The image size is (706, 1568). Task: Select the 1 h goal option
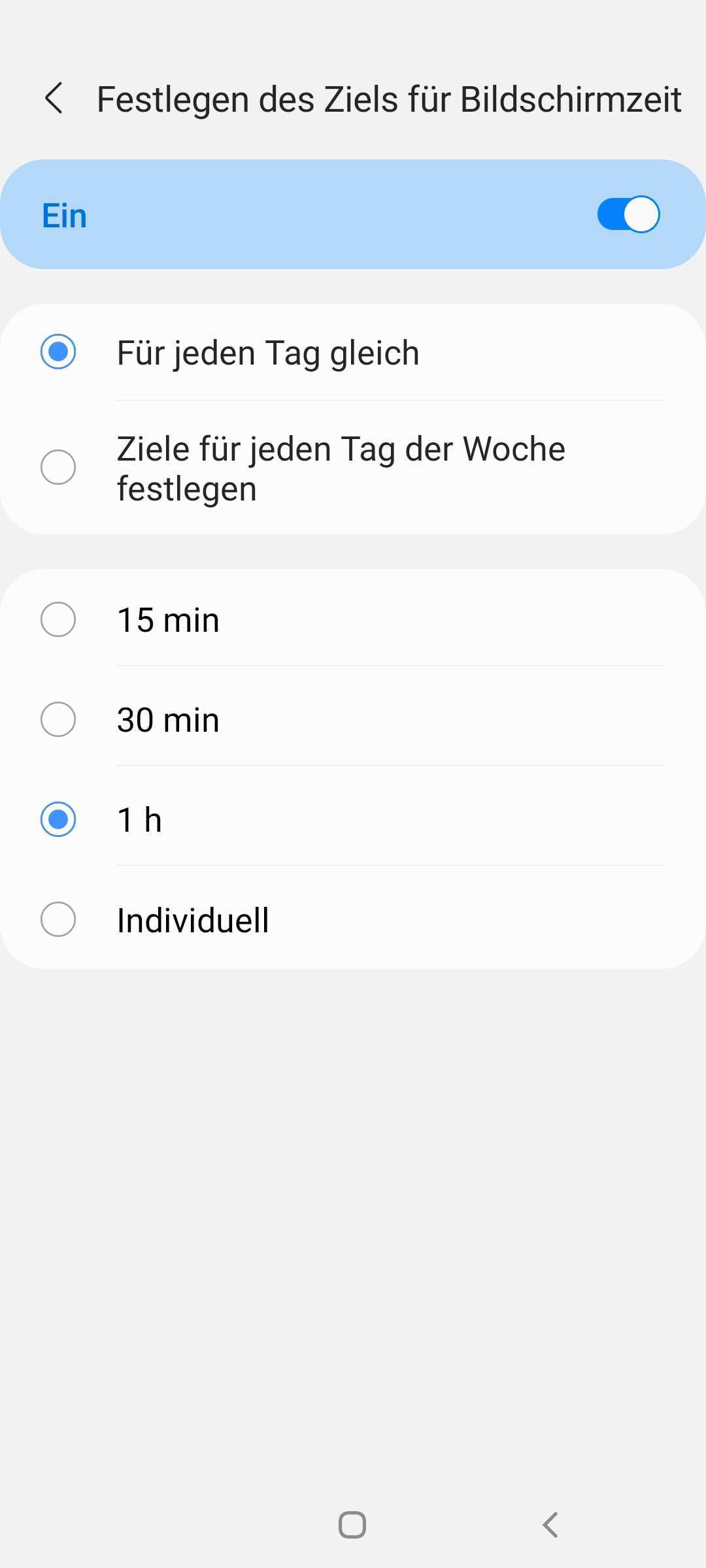point(58,819)
